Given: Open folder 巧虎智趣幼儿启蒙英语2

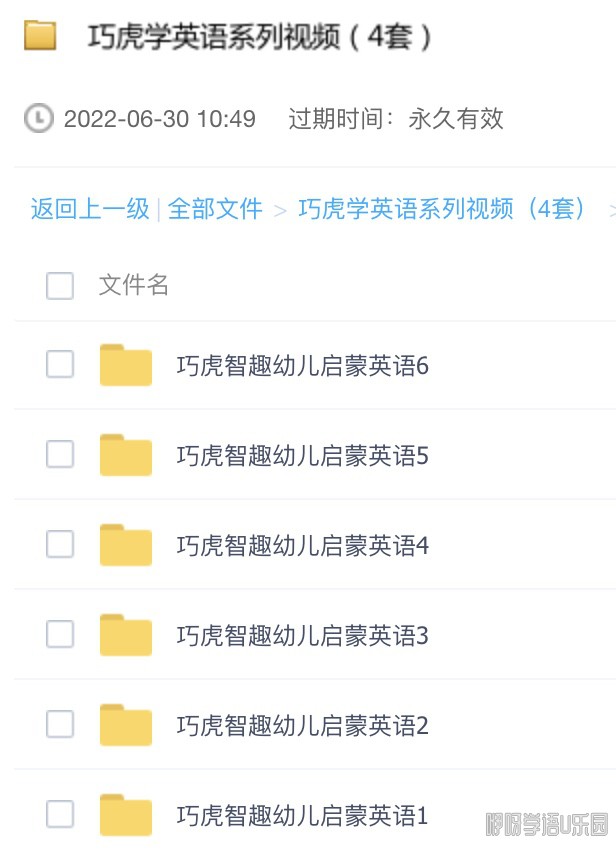Looking at the screenshot, I should pyautogui.click(x=302, y=725).
